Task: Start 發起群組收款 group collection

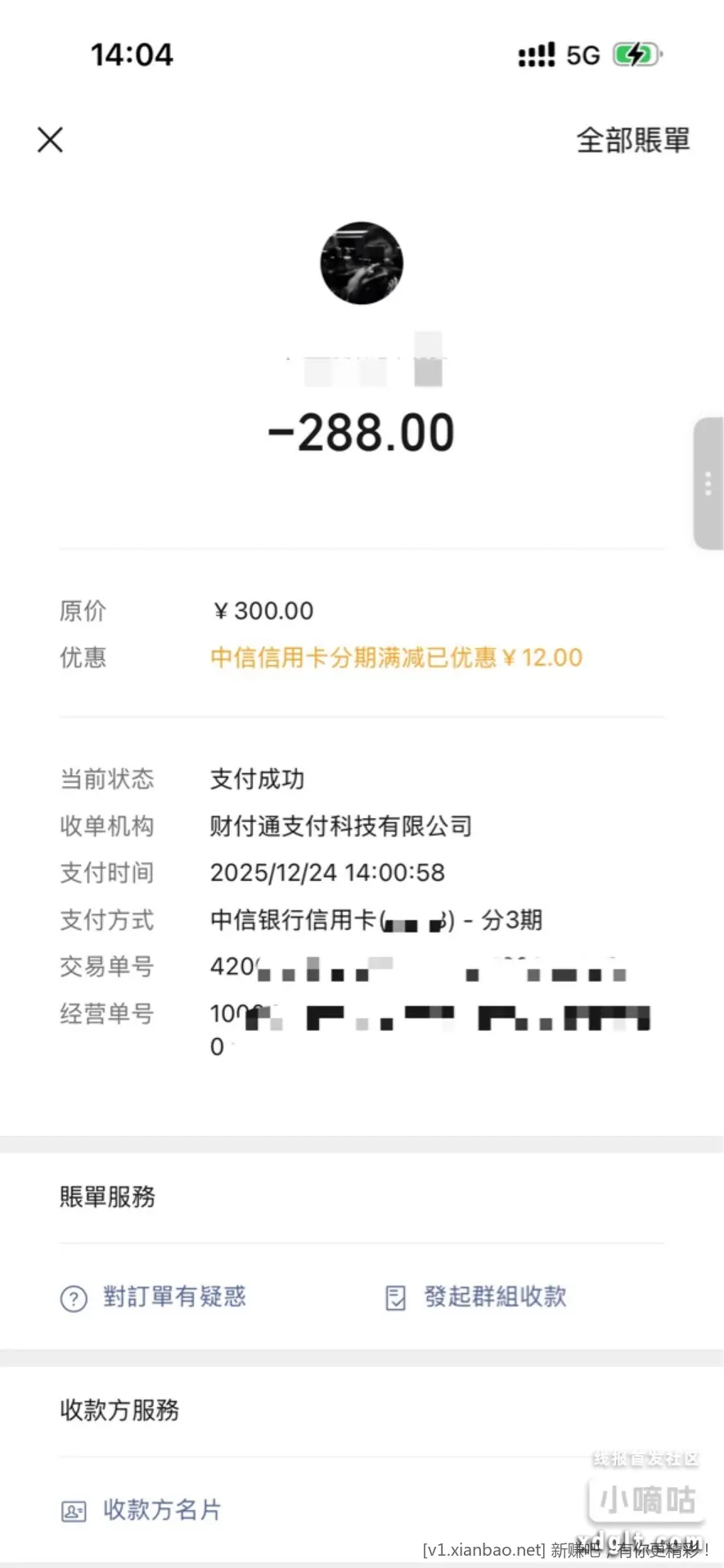Action: [476, 1297]
